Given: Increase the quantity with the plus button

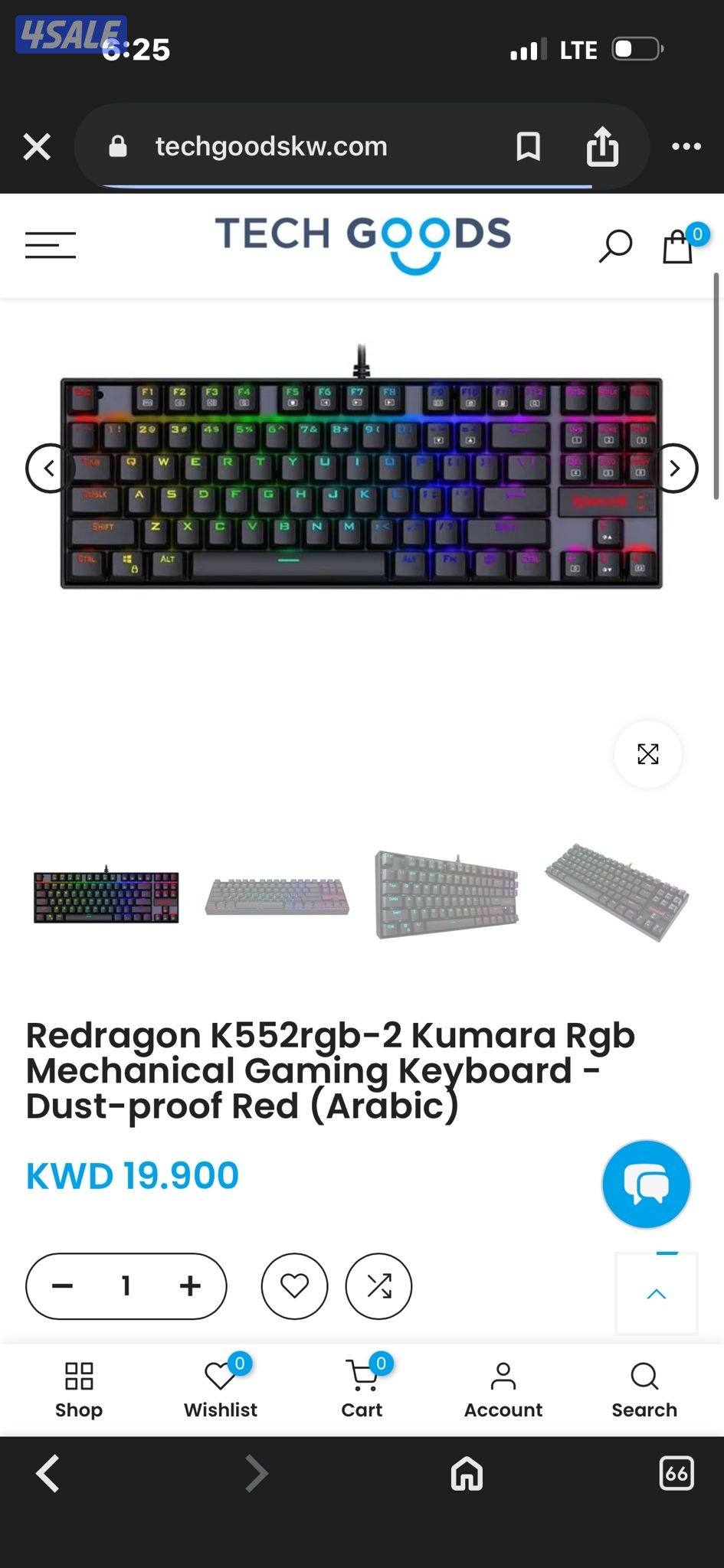Looking at the screenshot, I should [190, 1285].
